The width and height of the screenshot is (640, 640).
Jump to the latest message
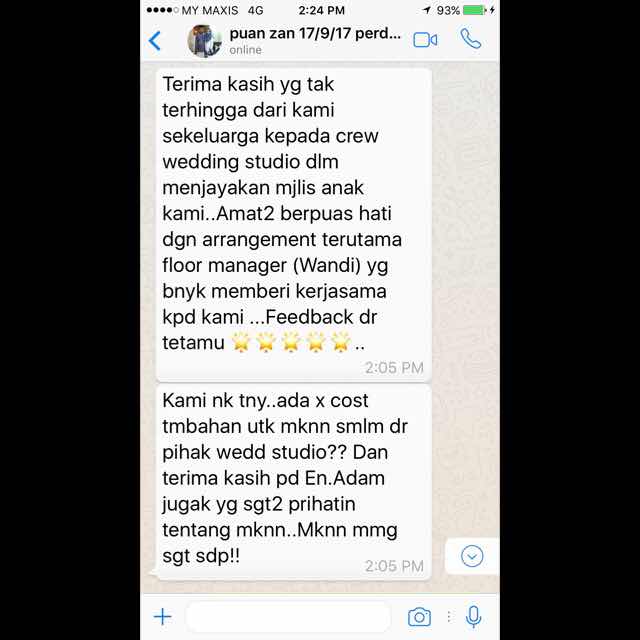(472, 557)
